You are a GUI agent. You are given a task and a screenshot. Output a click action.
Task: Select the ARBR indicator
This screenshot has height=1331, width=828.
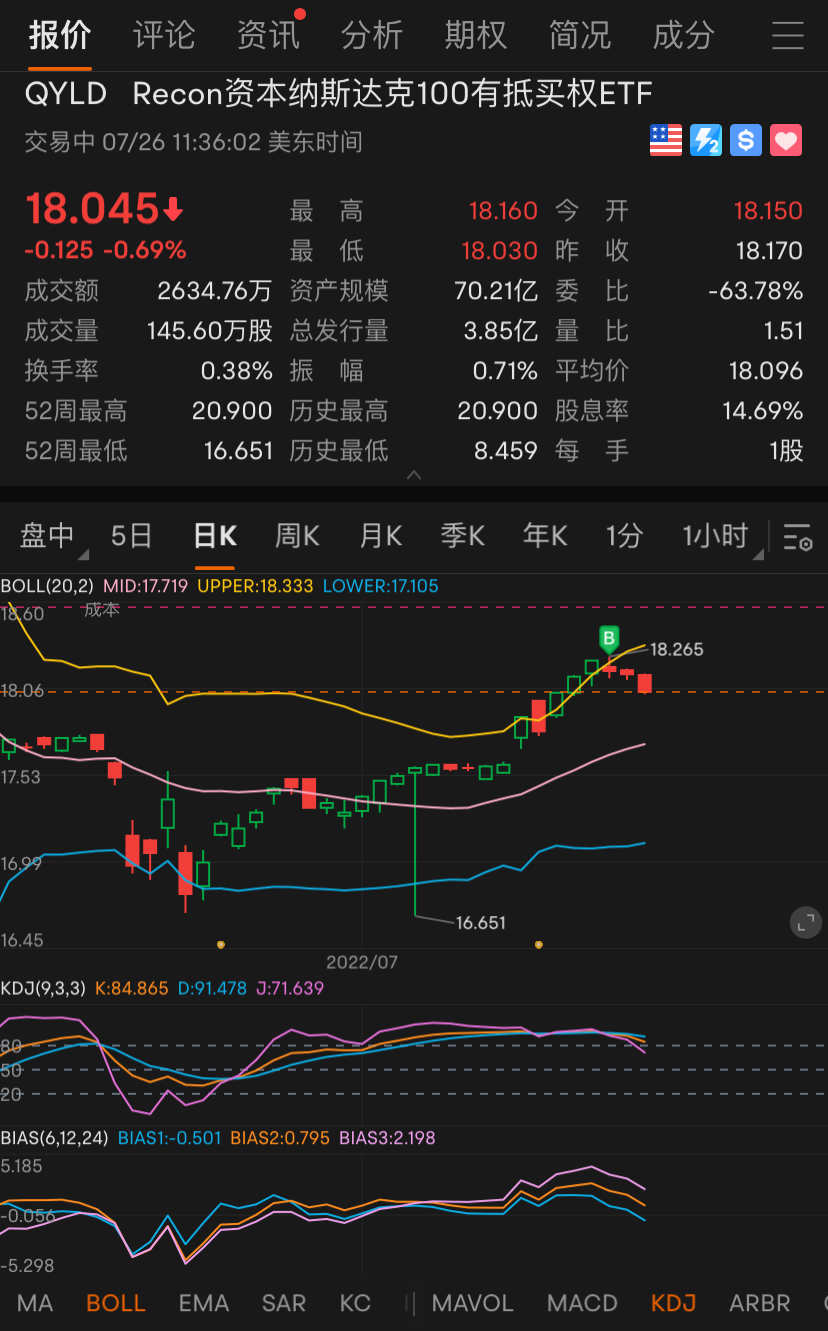(760, 1303)
